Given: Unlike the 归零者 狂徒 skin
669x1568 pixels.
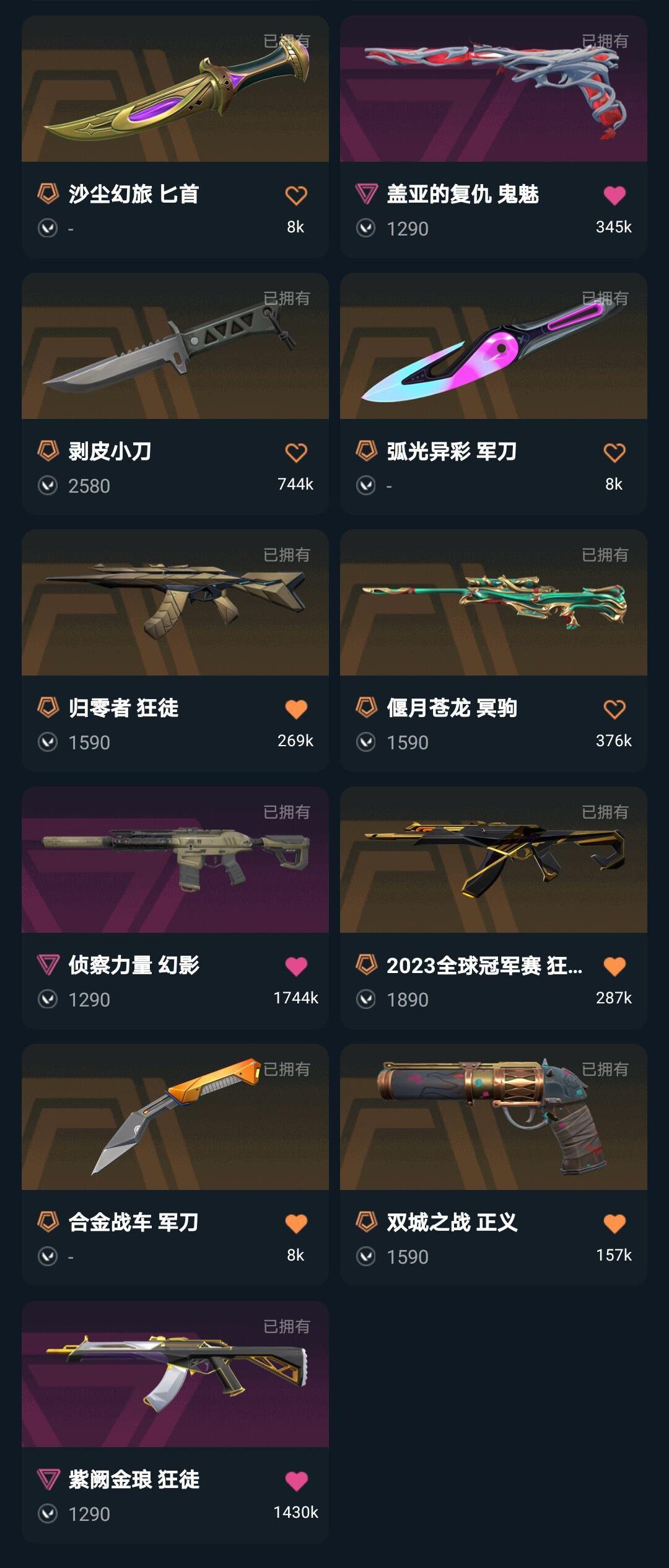Looking at the screenshot, I should [296, 710].
